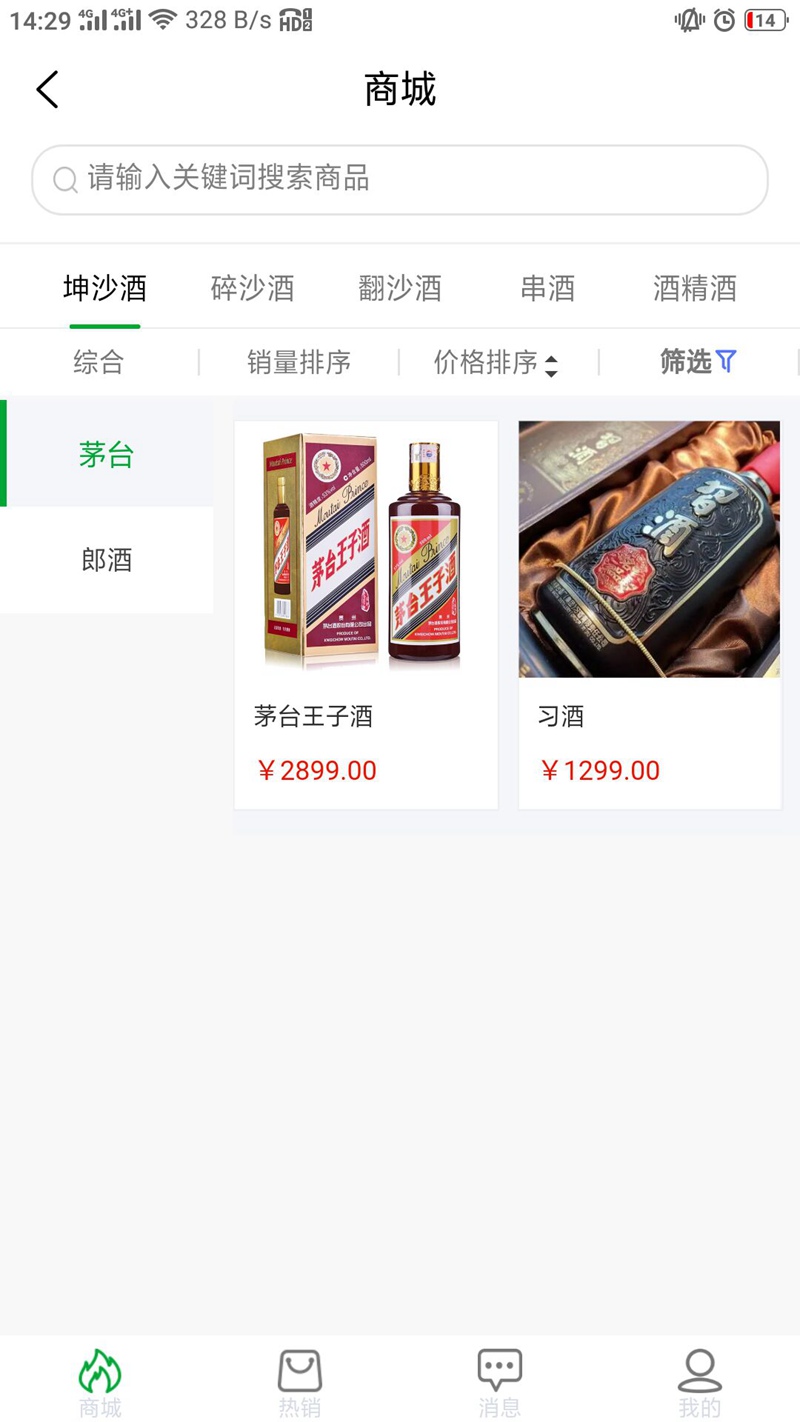Go to the 我的 profile tab

pos(700,1381)
